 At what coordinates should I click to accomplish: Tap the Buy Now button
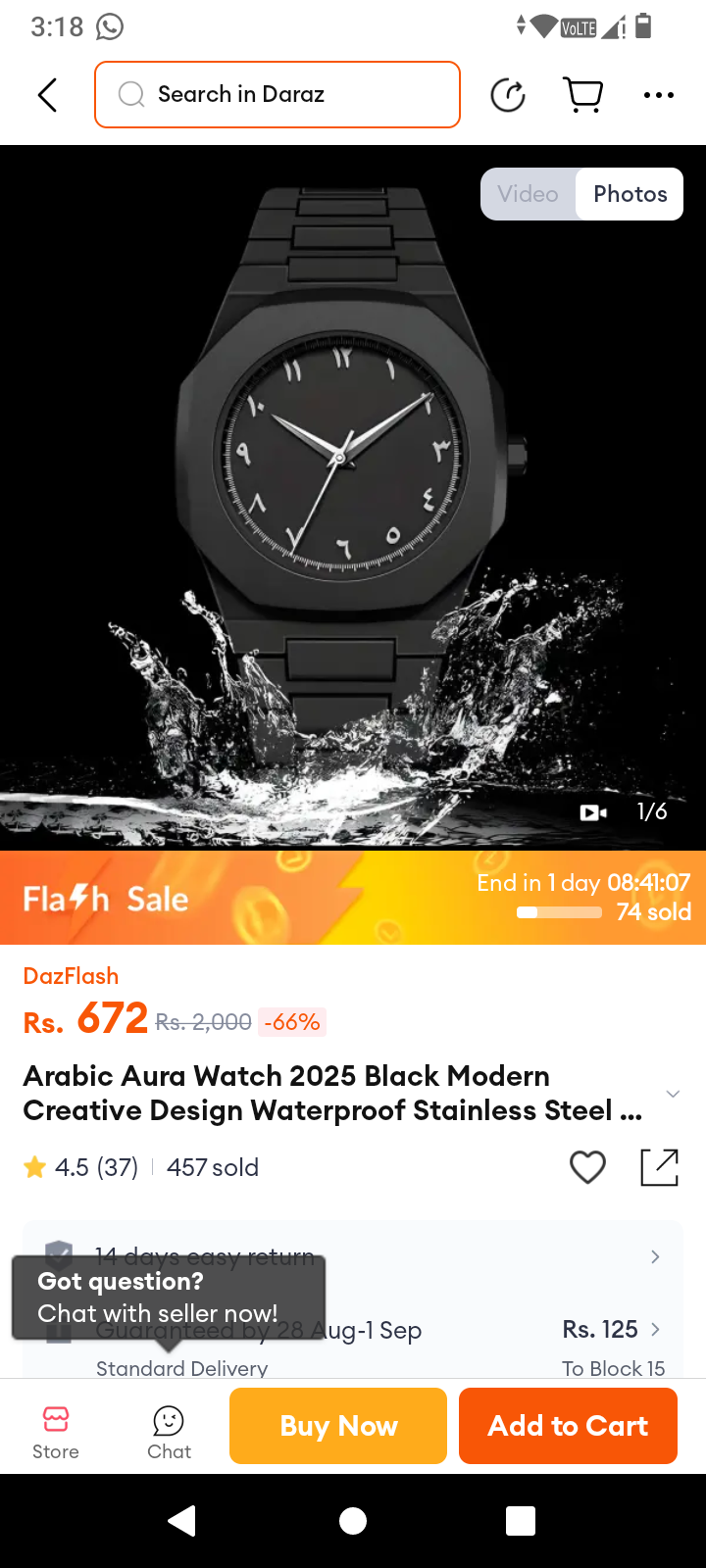pyautogui.click(x=338, y=1426)
